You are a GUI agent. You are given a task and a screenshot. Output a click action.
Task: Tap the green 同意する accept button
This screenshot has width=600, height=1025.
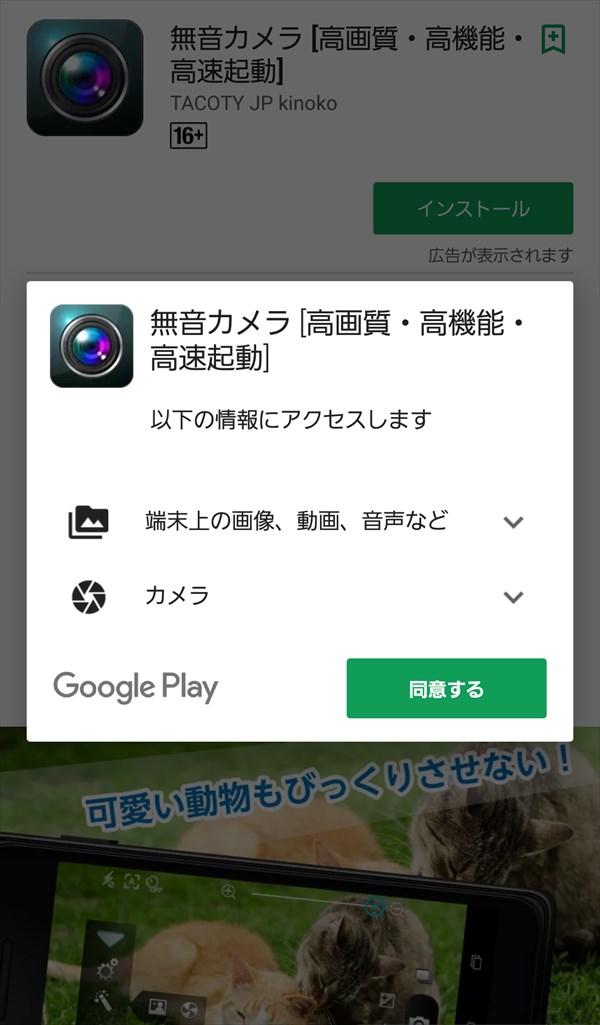(446, 688)
